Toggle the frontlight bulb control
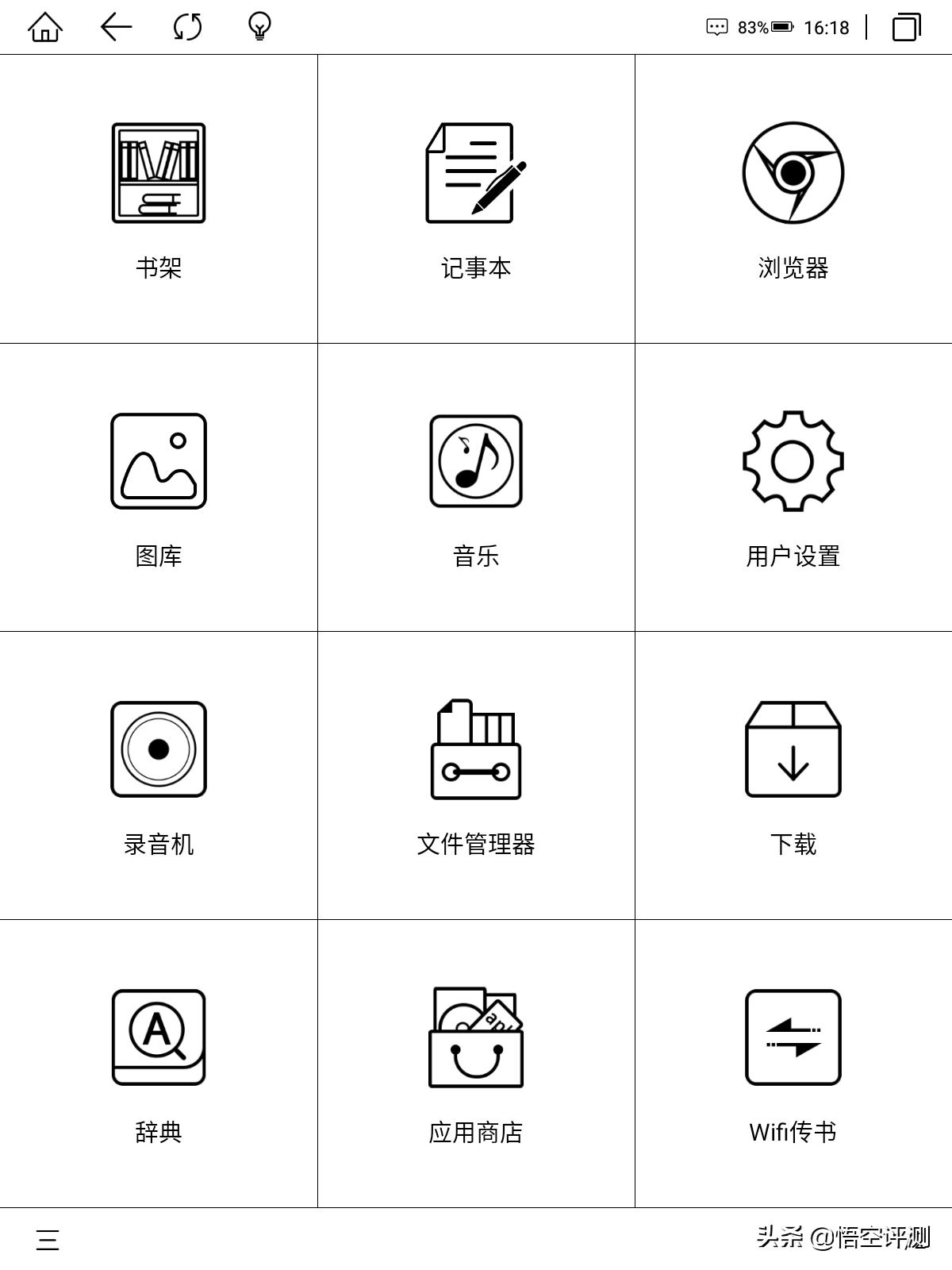952x1270 pixels. click(258, 26)
